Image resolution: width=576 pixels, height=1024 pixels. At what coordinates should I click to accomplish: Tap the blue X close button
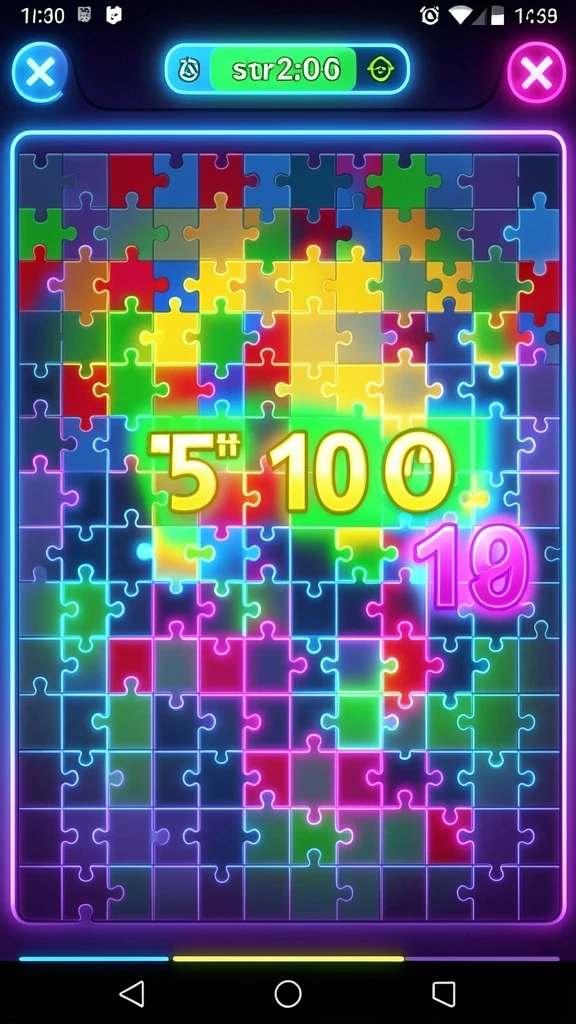pyautogui.click(x=40, y=72)
